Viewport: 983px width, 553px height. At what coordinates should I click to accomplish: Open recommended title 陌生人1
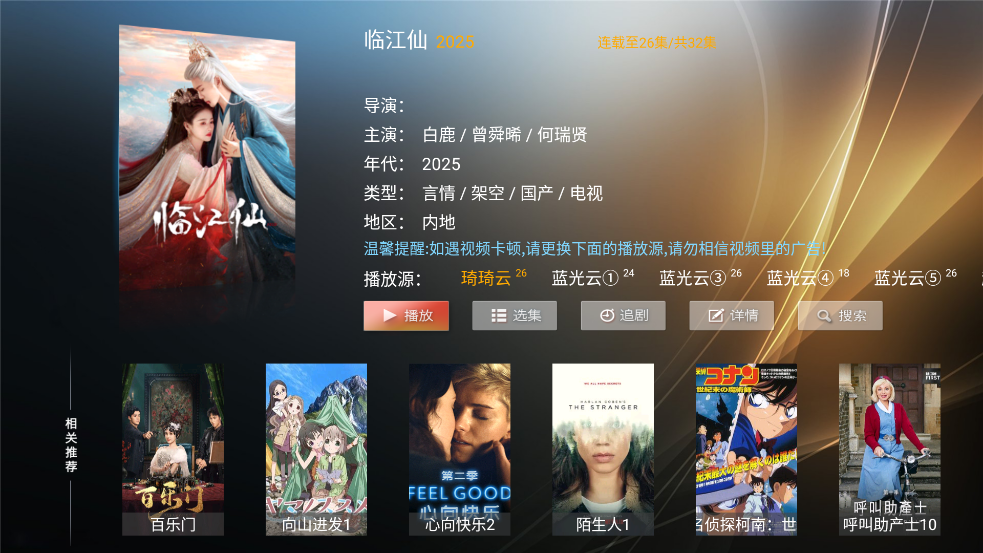click(603, 449)
